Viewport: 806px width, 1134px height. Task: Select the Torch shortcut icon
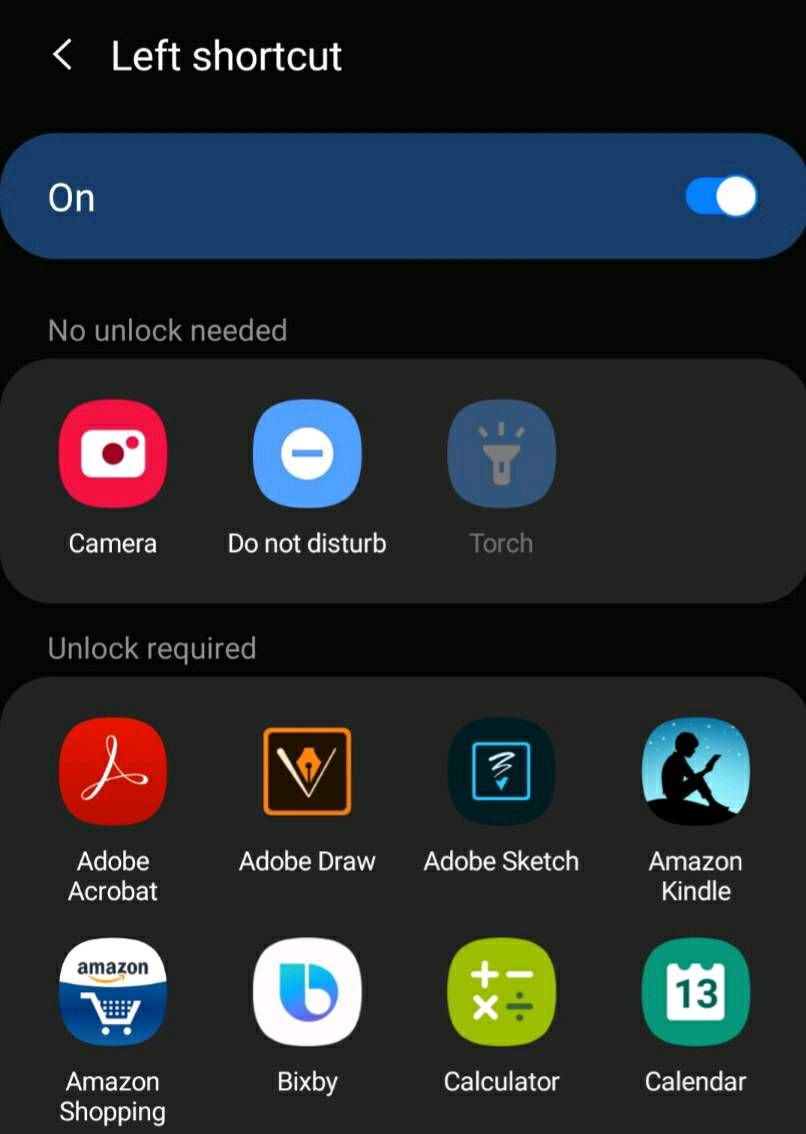(x=501, y=452)
